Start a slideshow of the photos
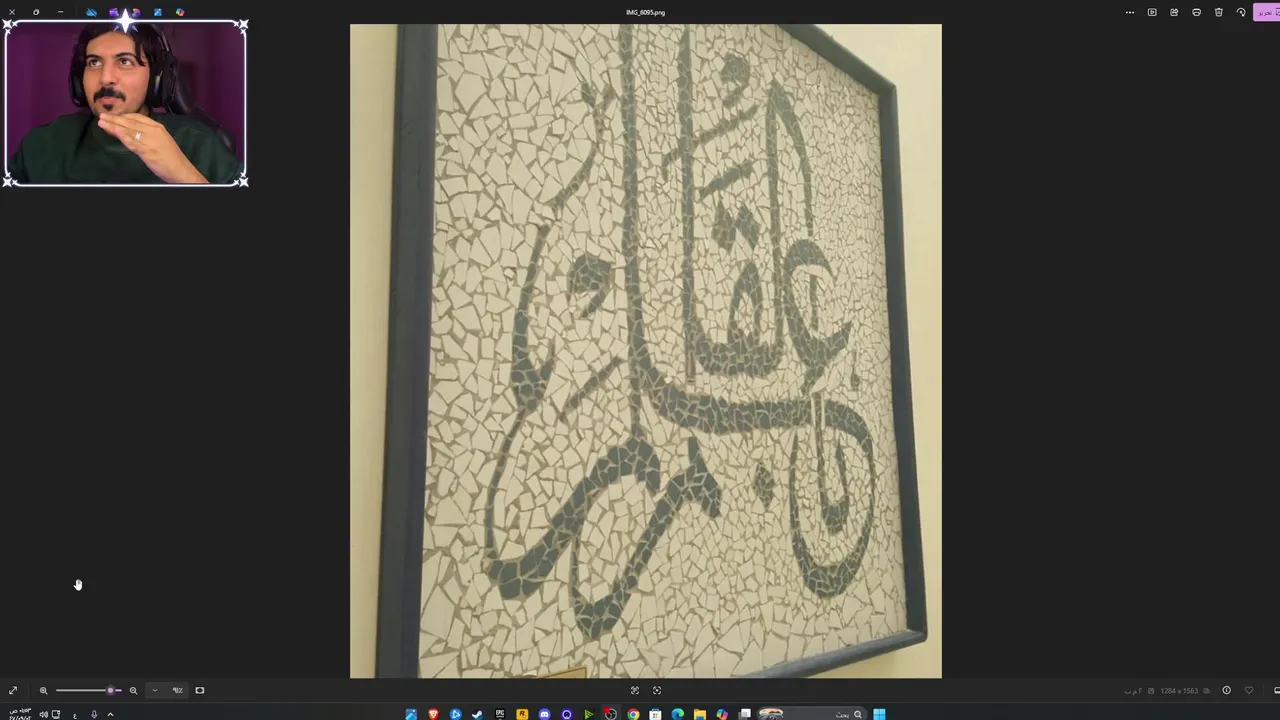The width and height of the screenshot is (1280, 720). pos(1152,12)
